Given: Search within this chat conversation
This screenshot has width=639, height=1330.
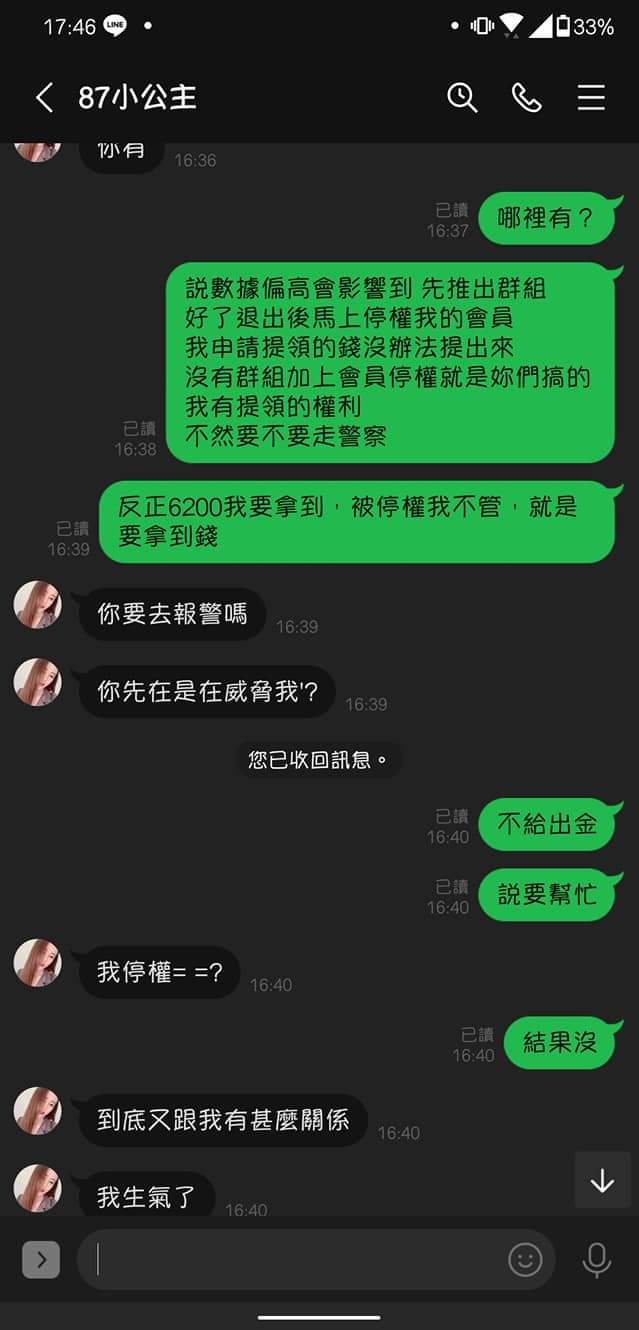Looking at the screenshot, I should (x=462, y=97).
